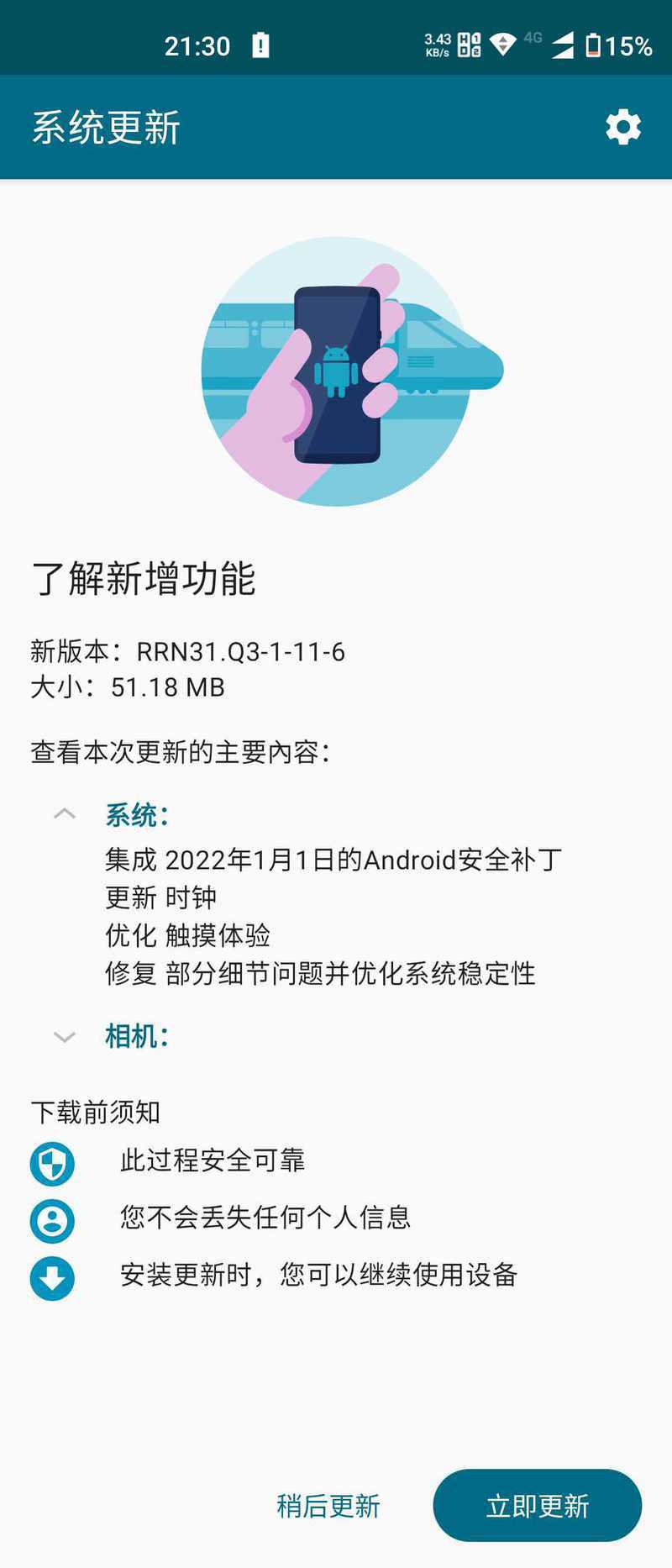Expand the 相机 update details section
672x1568 pixels.
[65, 1036]
